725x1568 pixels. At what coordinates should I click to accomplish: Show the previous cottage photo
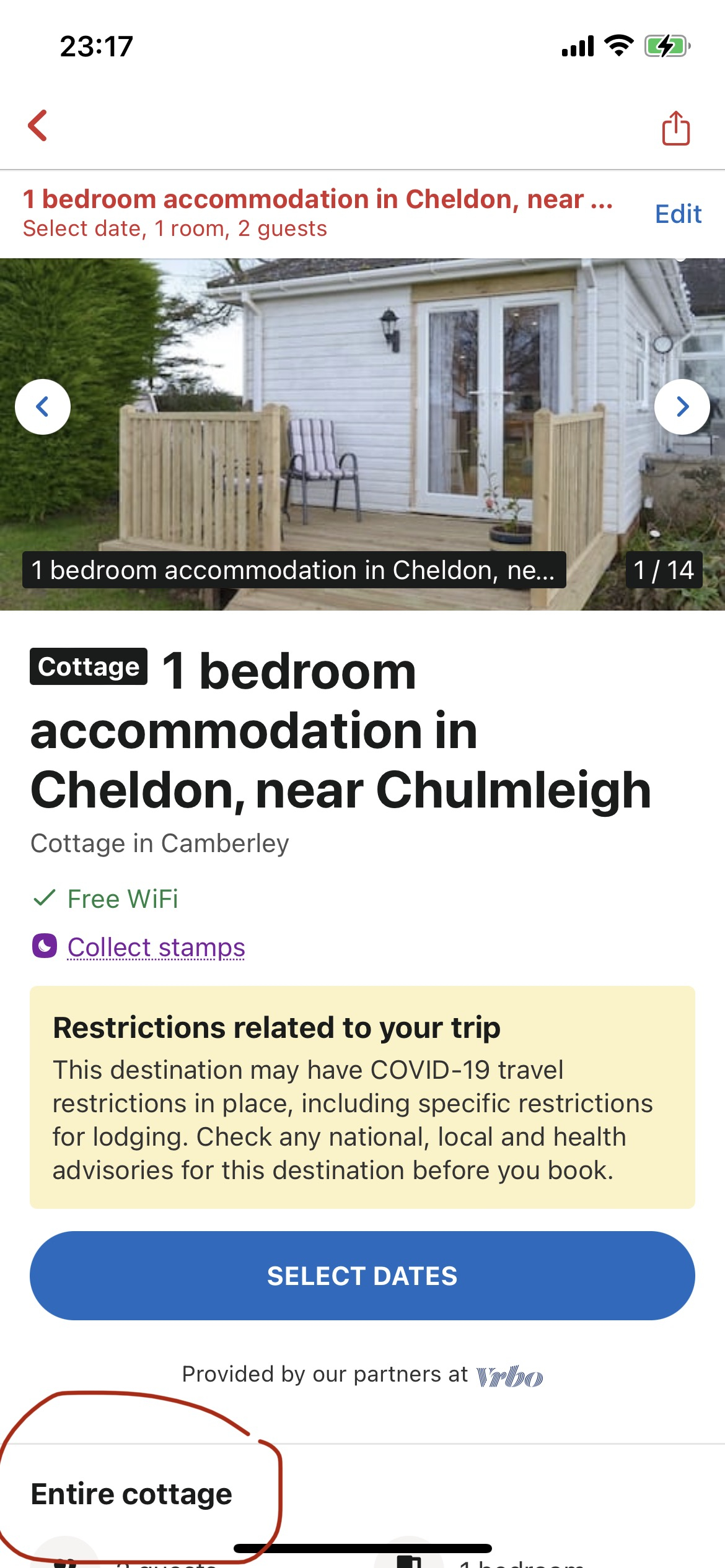point(43,407)
